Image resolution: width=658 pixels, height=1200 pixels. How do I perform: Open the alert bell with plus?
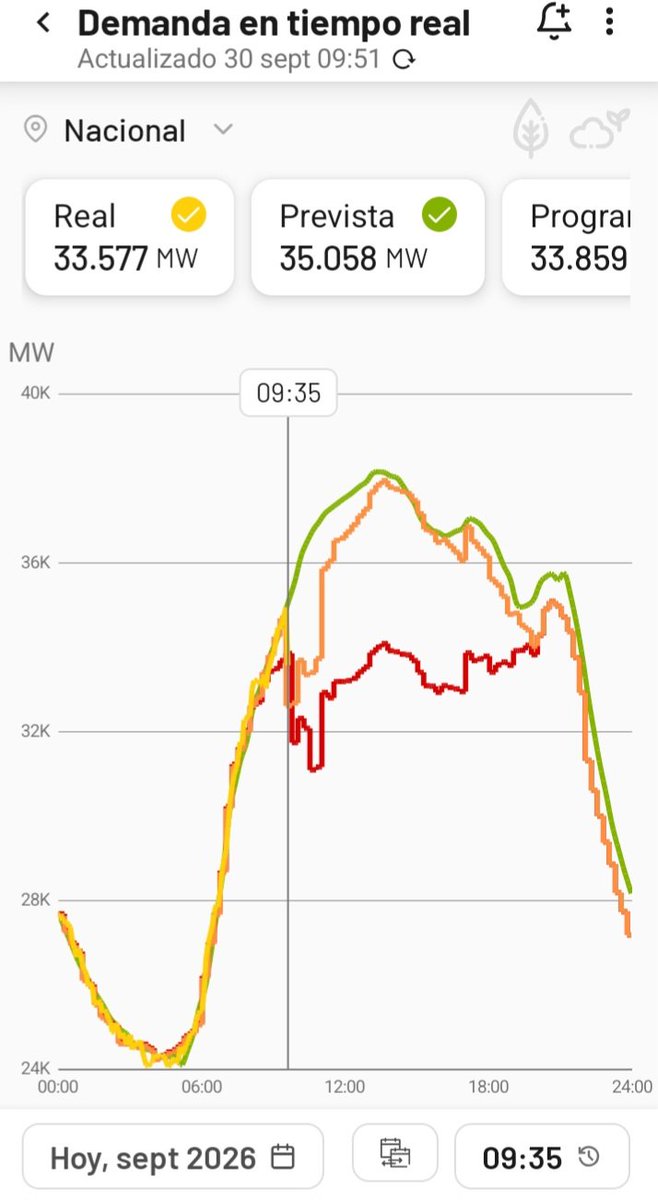coord(554,22)
